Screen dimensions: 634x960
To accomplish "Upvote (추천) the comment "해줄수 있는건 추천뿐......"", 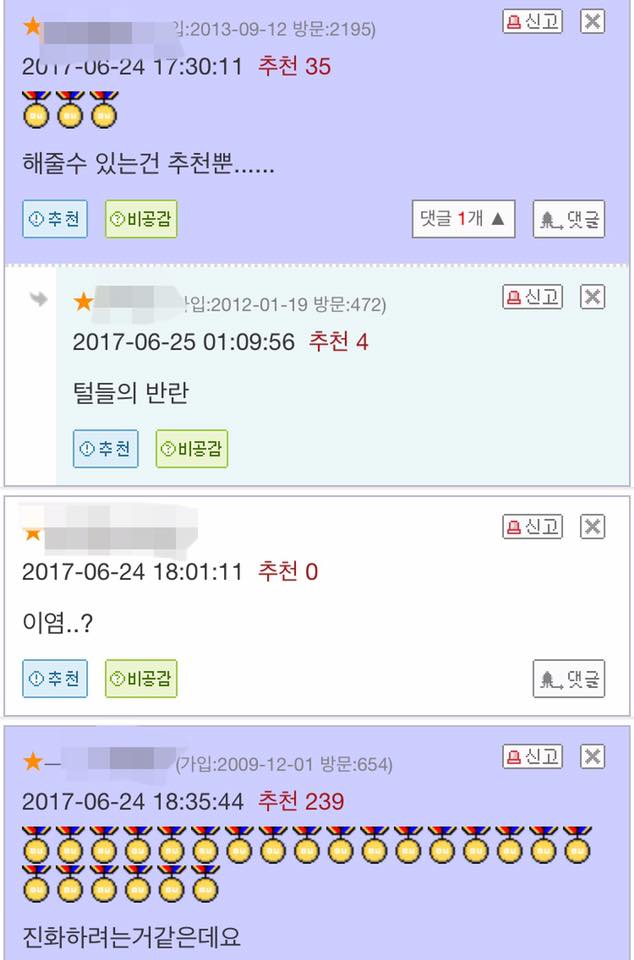I will click(55, 220).
